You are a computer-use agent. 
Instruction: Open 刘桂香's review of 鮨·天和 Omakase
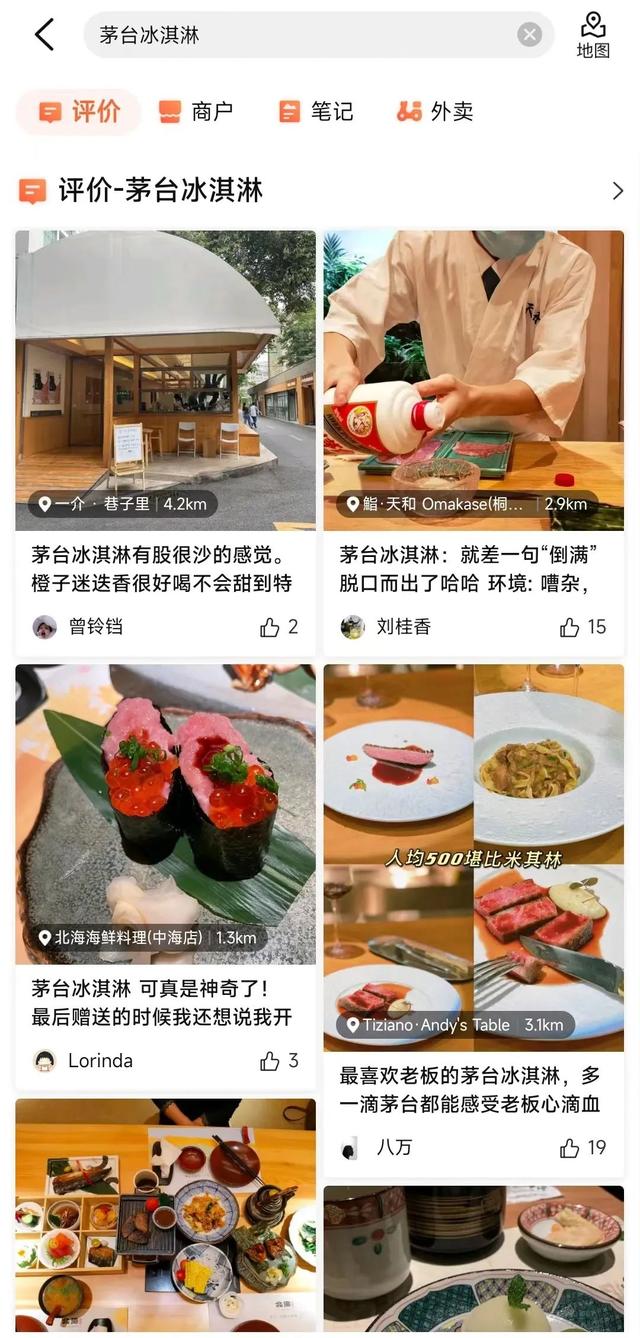pyautogui.click(x=473, y=568)
